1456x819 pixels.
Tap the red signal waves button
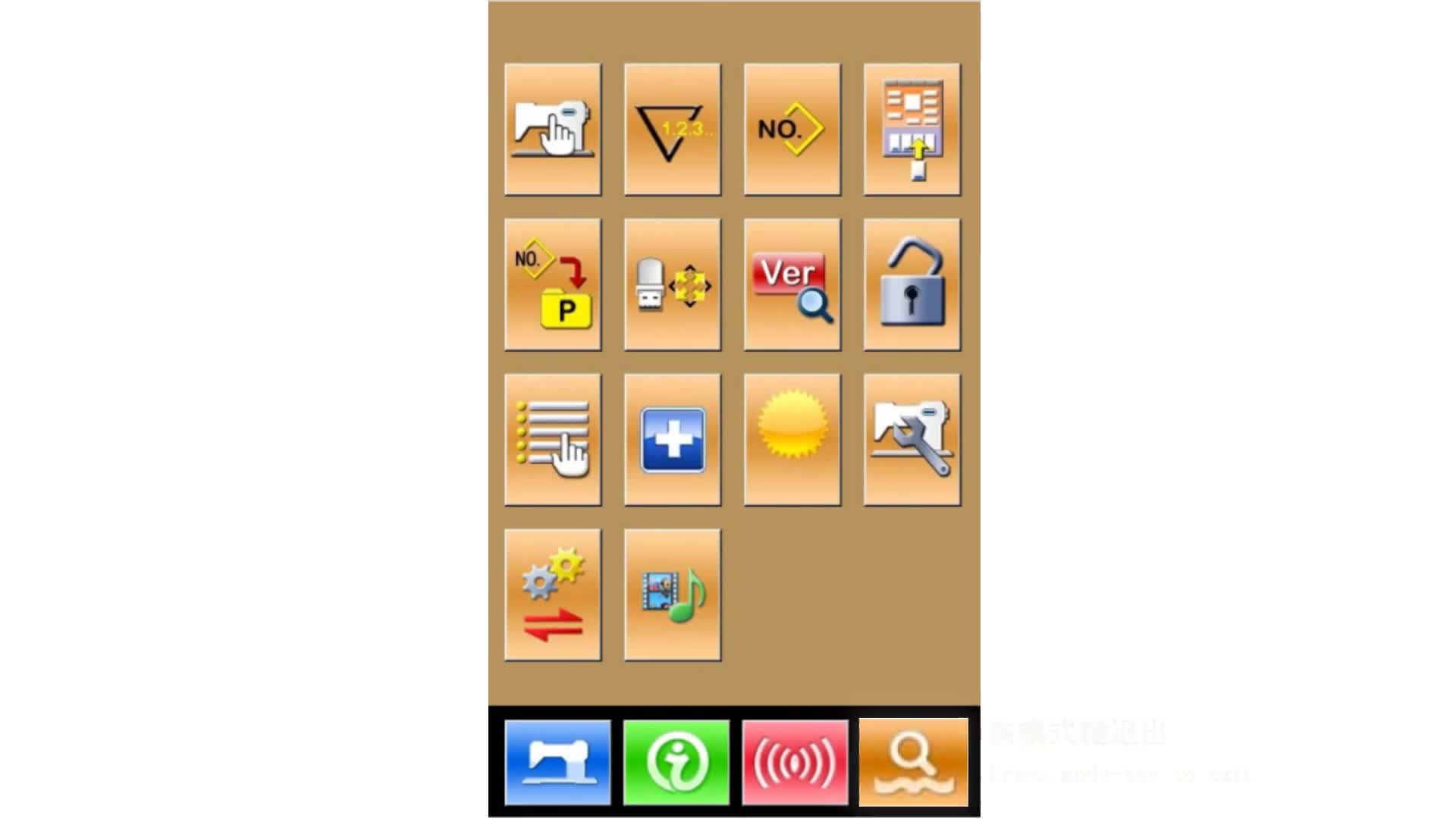click(x=795, y=762)
